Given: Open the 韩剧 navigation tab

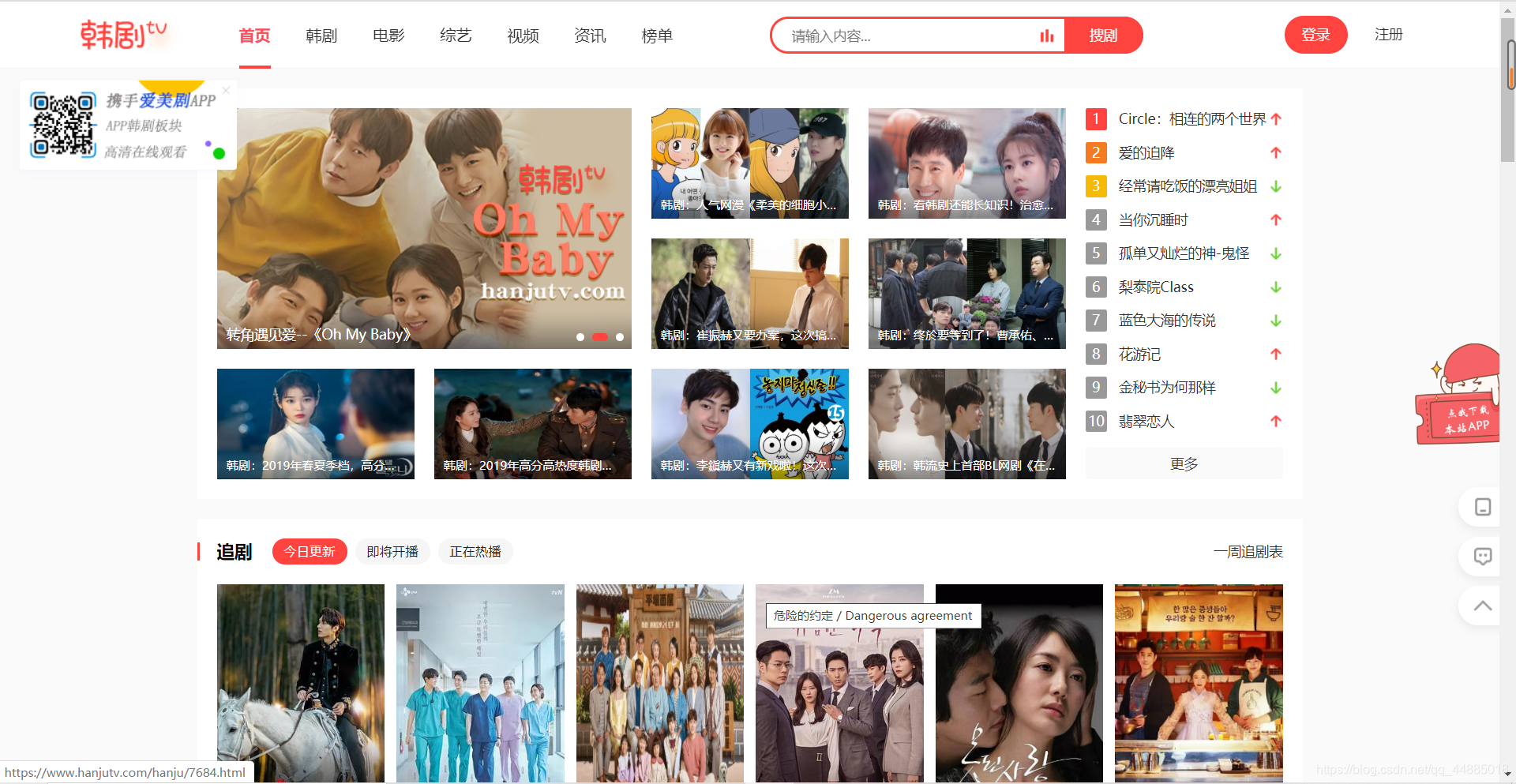Looking at the screenshot, I should 321,36.
